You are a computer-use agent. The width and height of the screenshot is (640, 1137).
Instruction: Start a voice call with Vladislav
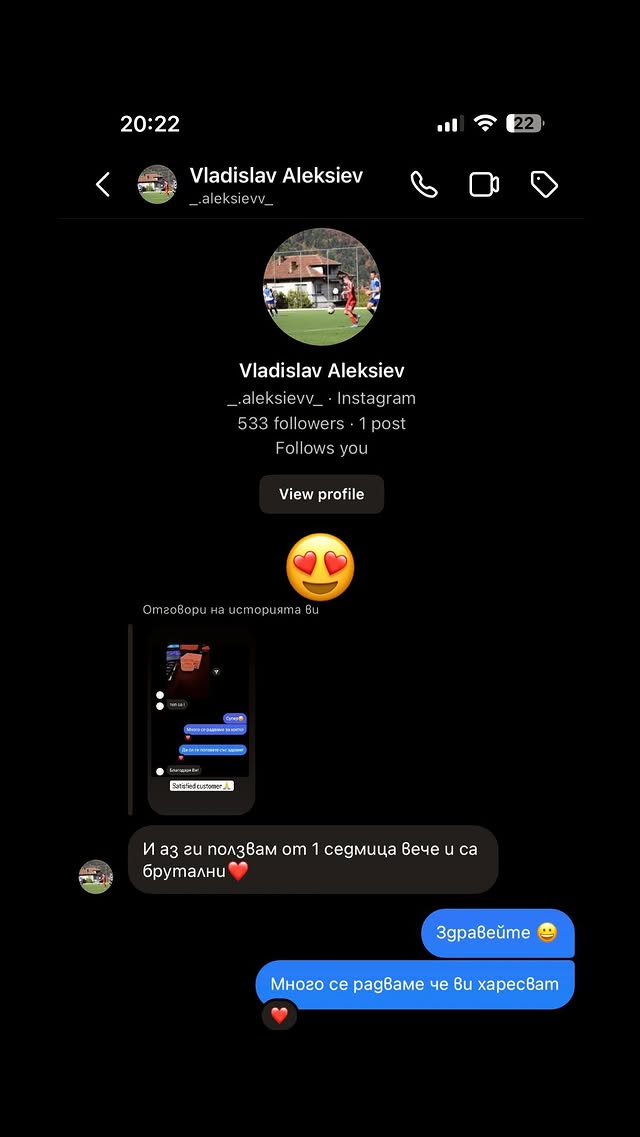424,185
